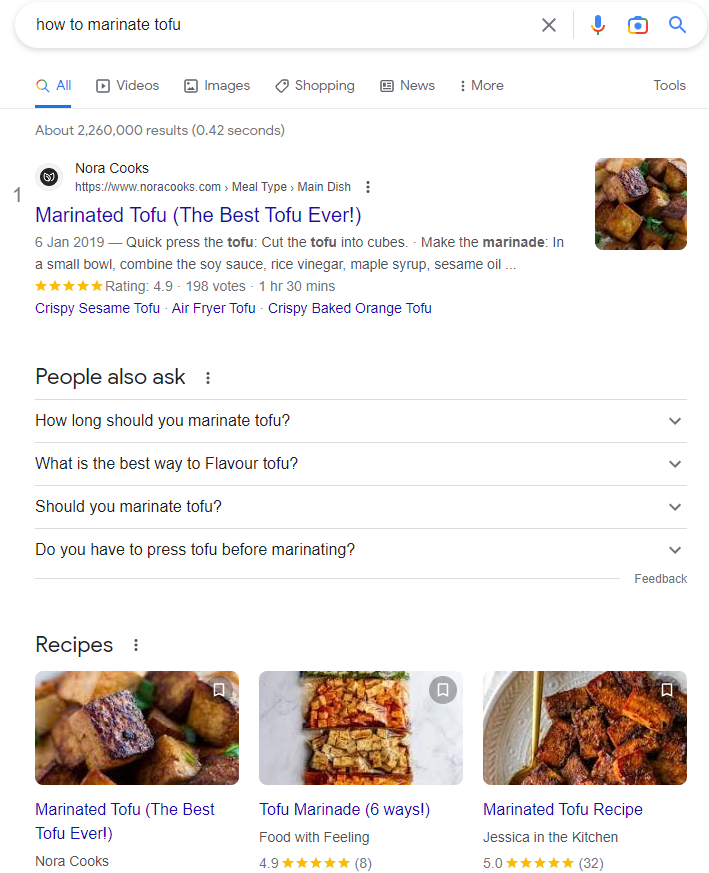Expand What is the best way to Flavour tofu?

(x=360, y=464)
